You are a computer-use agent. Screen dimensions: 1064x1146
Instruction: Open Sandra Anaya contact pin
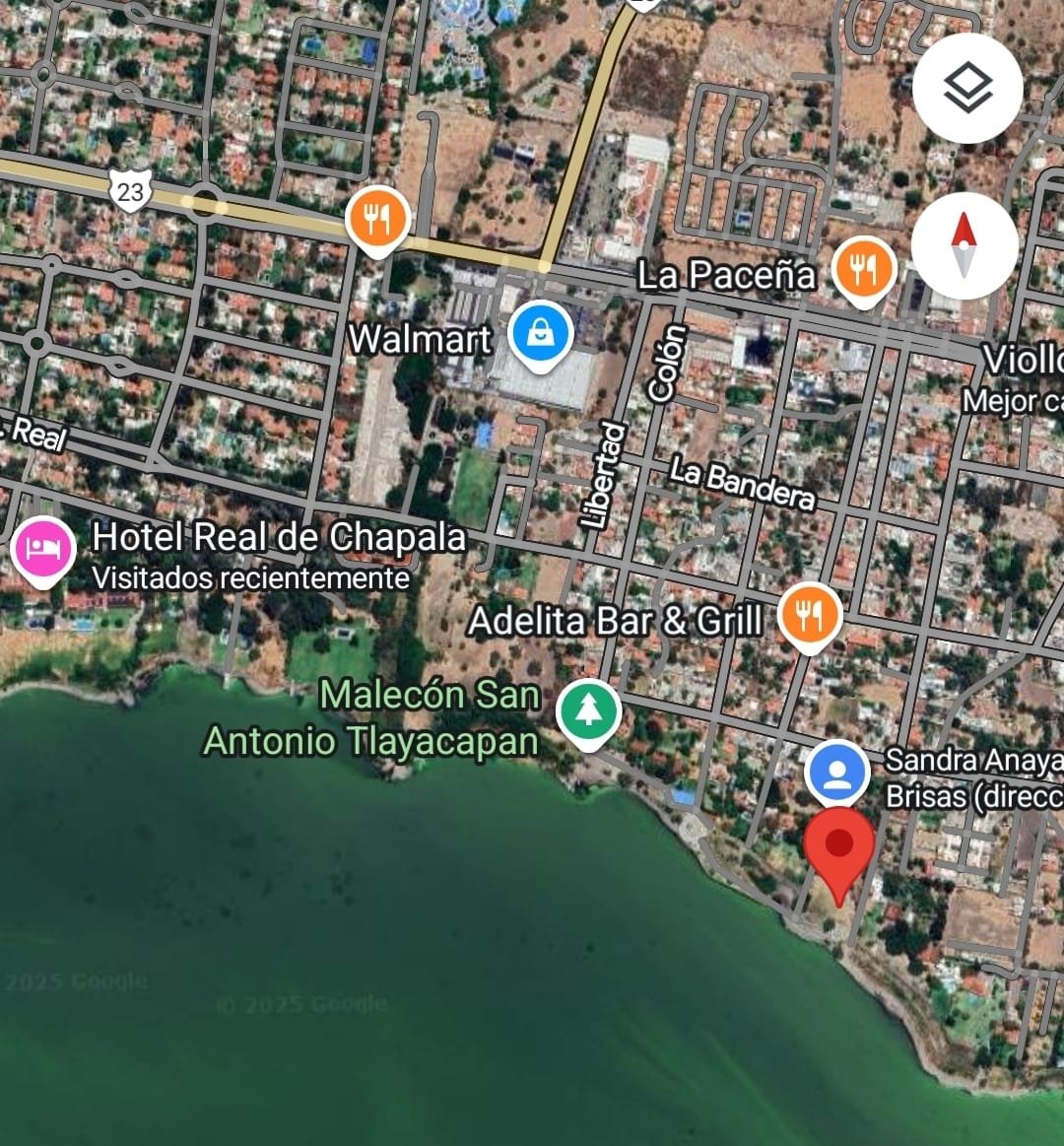click(x=836, y=770)
